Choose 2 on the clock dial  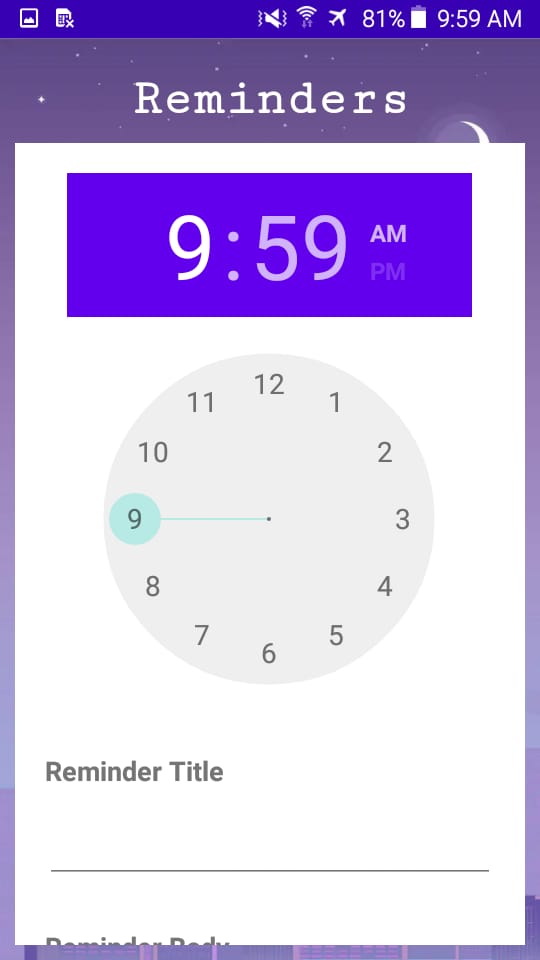coord(384,452)
